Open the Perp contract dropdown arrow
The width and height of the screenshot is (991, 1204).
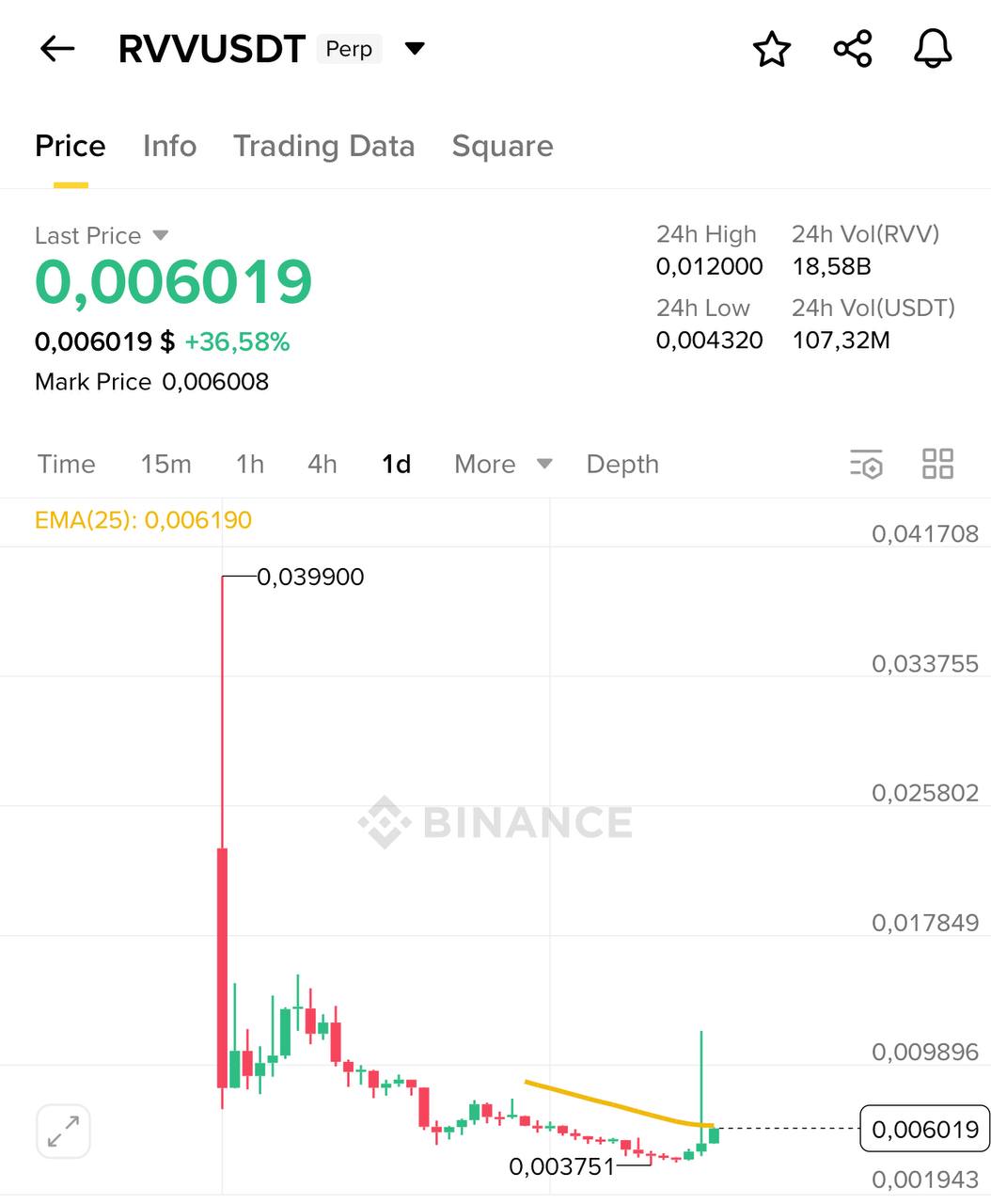coord(415,48)
